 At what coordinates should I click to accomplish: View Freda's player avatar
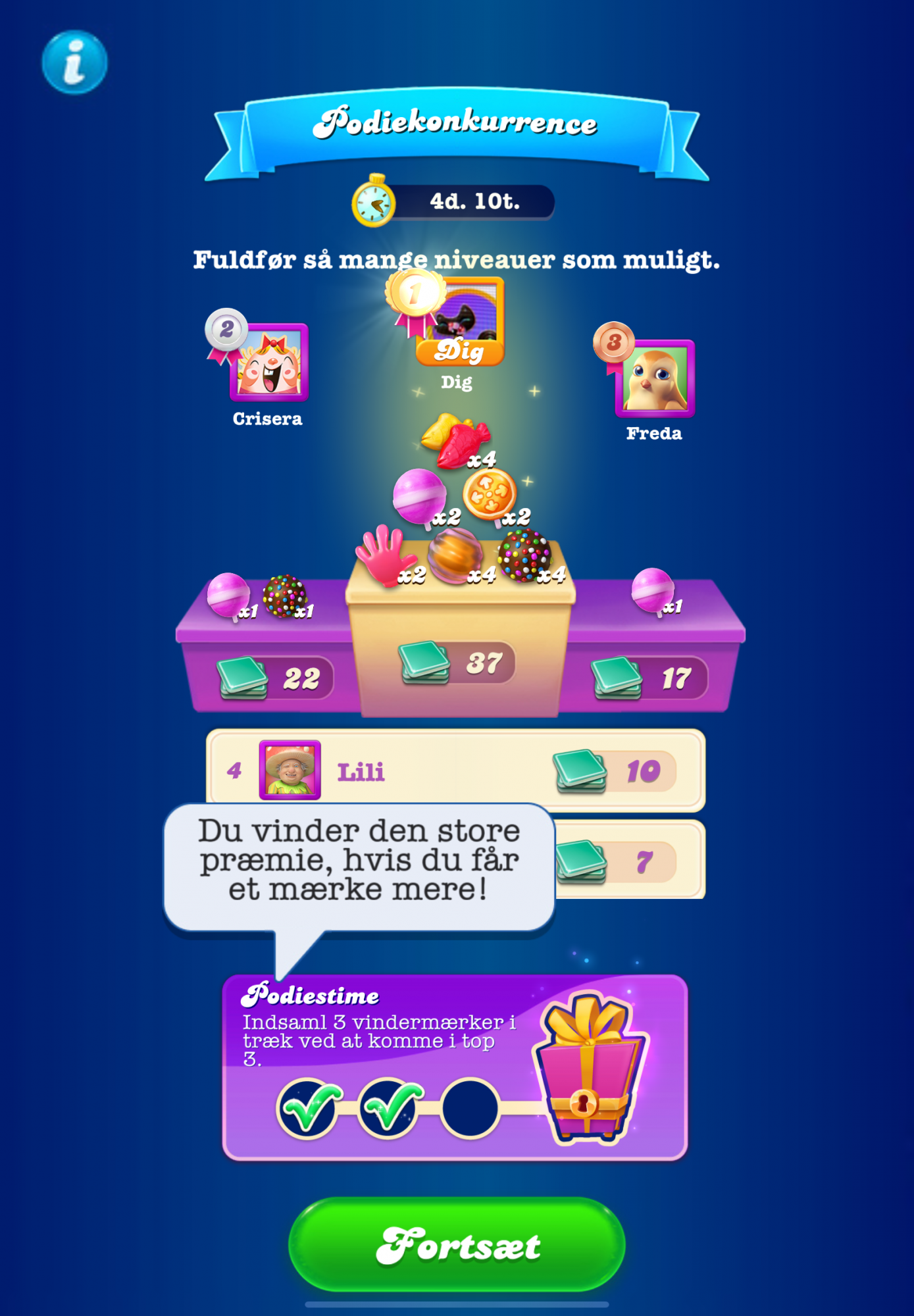[655, 378]
